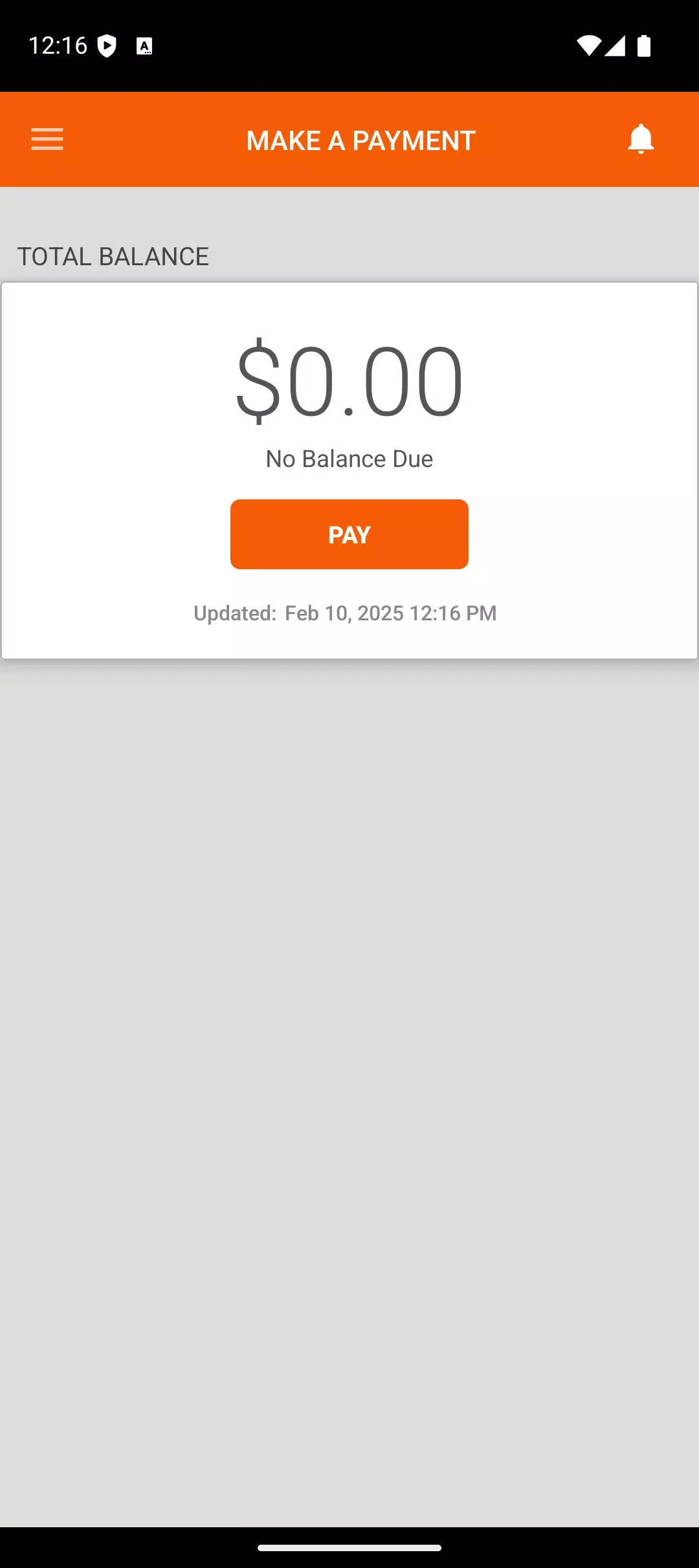Open the hamburger drawer menu
Image resolution: width=699 pixels, height=1568 pixels.
tap(47, 139)
